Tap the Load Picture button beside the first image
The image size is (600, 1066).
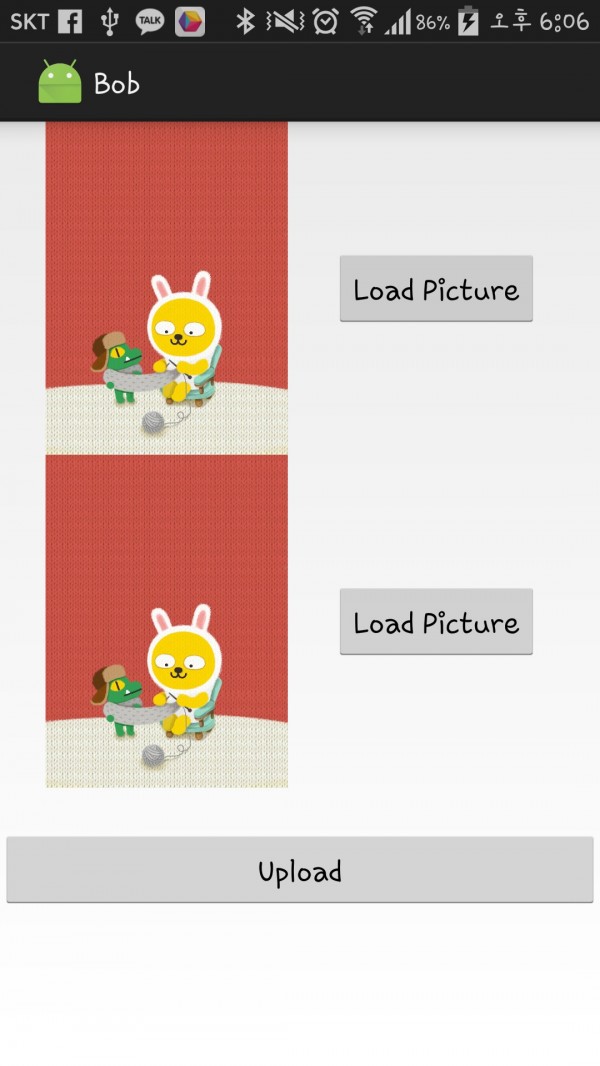coord(436,289)
